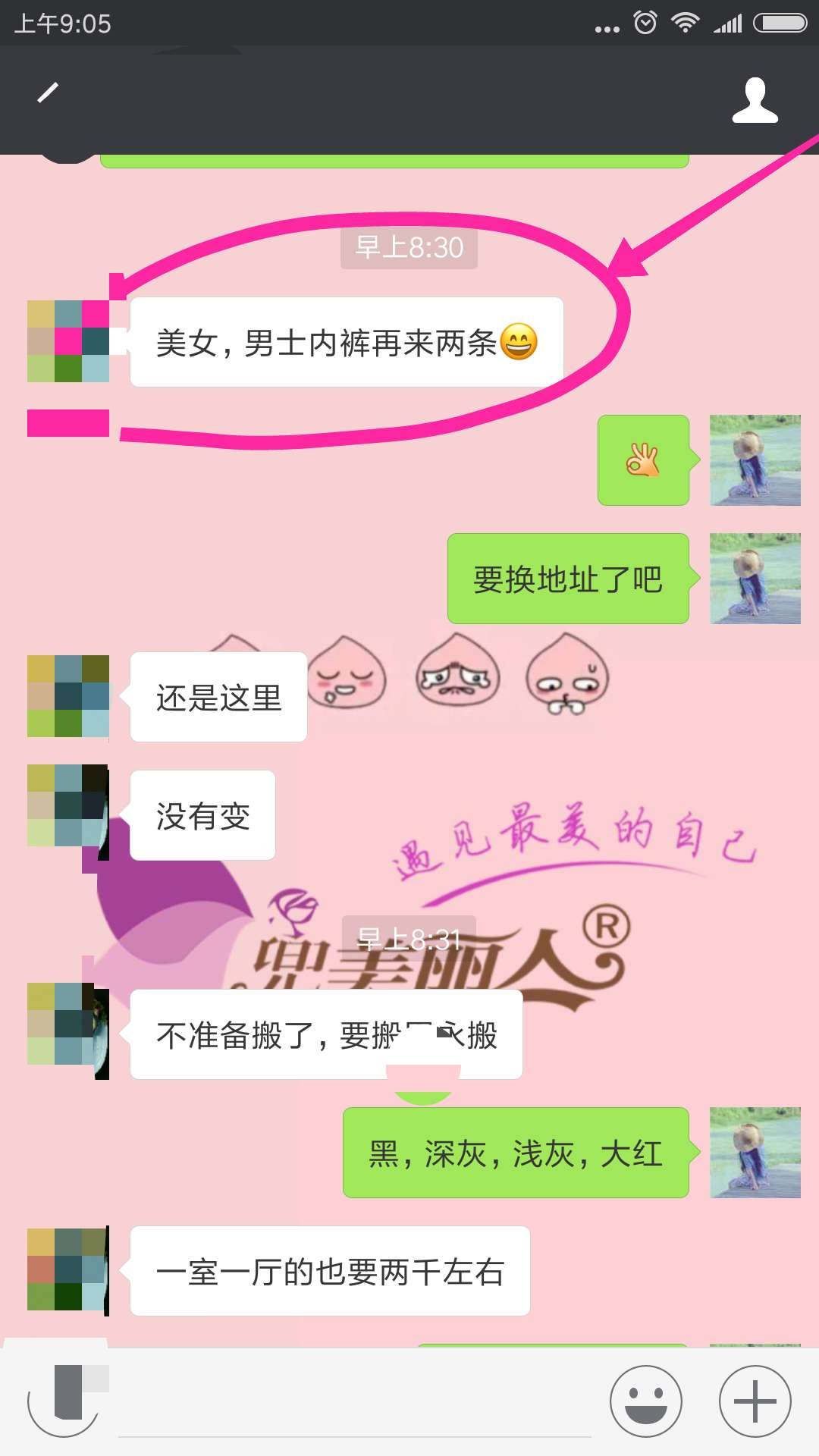Tap the avatar beside the '还是这里' message

[68, 696]
